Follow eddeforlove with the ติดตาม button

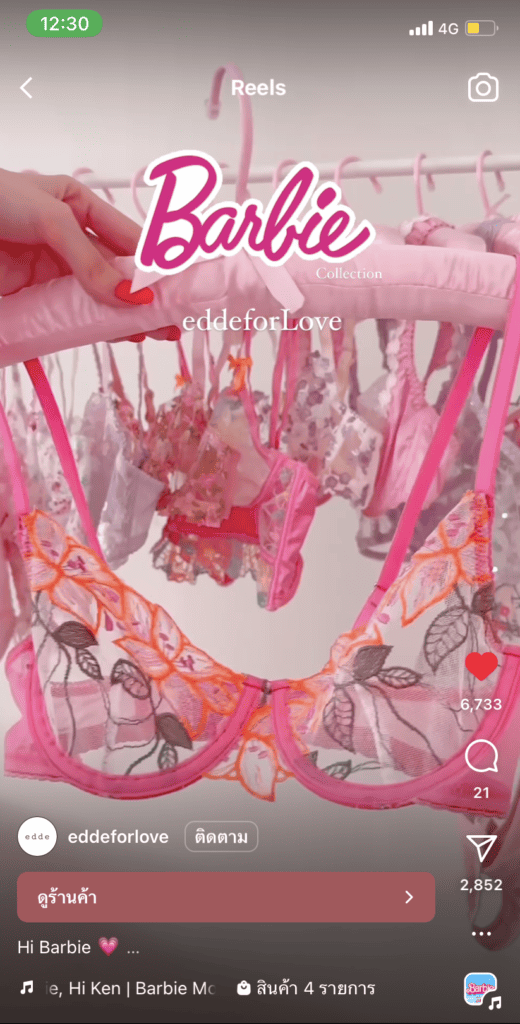[221, 837]
